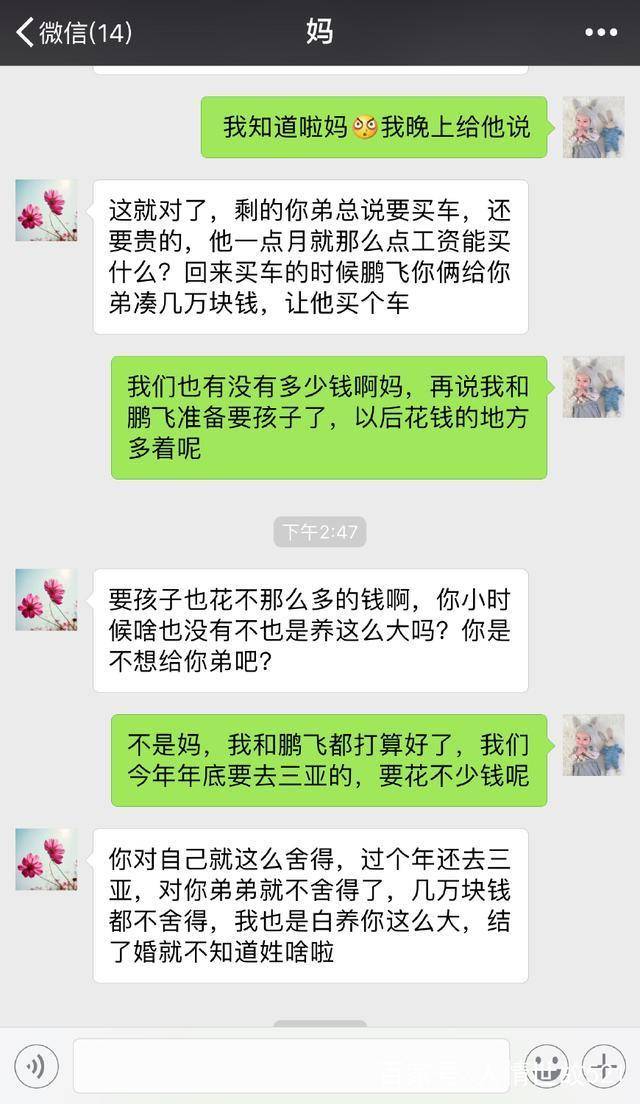Go back to the 微信 chat list

(x=74, y=32)
